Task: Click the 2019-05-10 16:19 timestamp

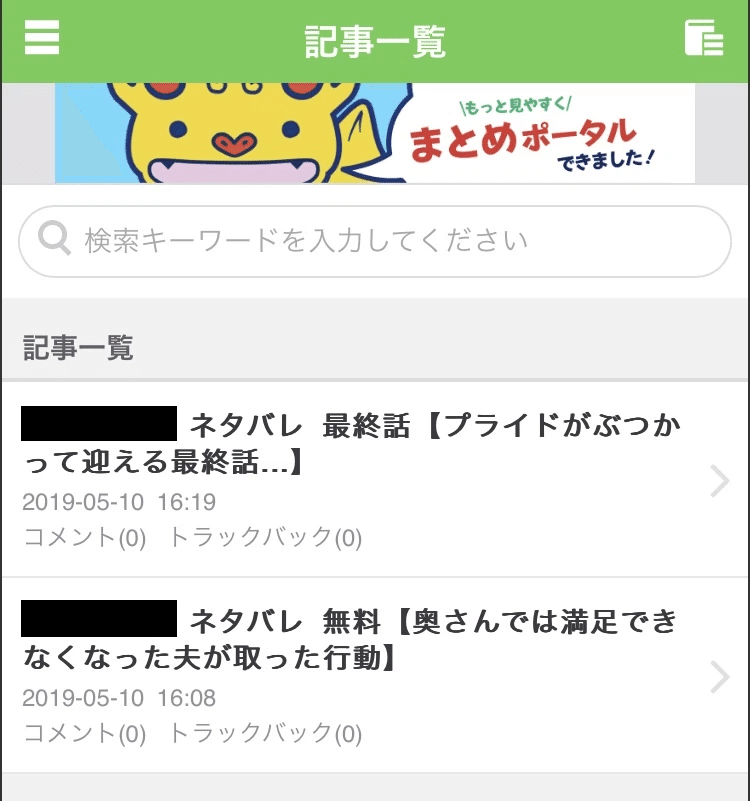Action: point(118,501)
